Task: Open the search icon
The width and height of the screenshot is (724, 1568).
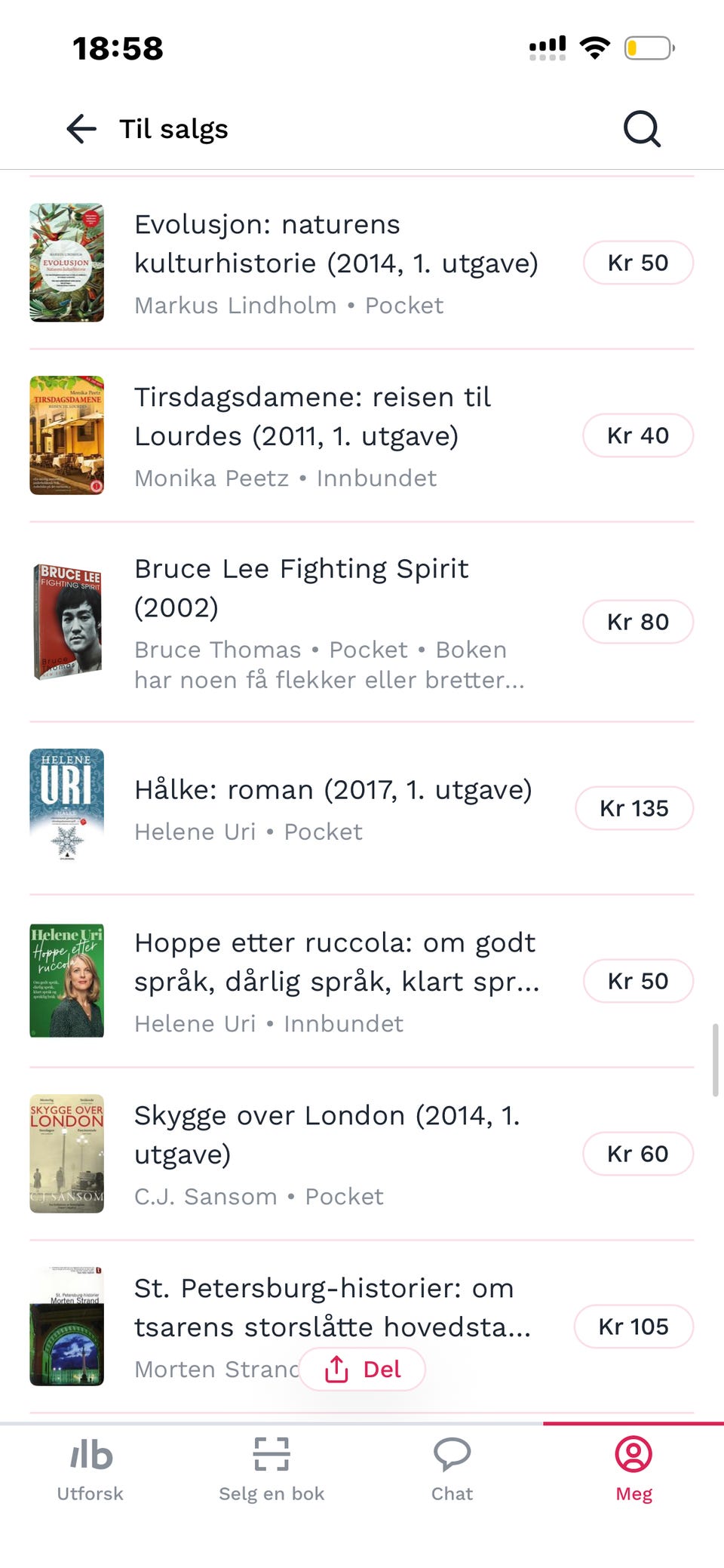Action: 642,129
